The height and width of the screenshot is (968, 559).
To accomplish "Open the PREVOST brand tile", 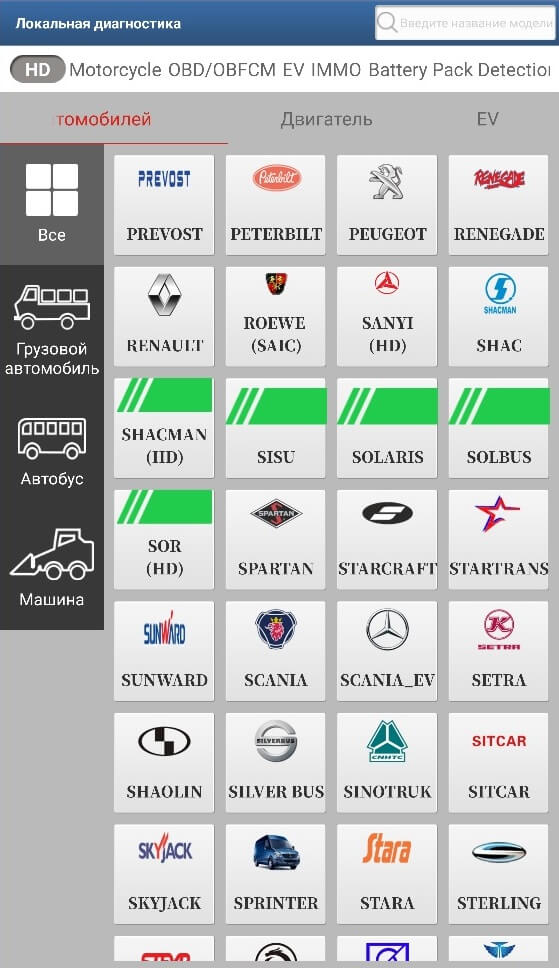I will [x=164, y=205].
